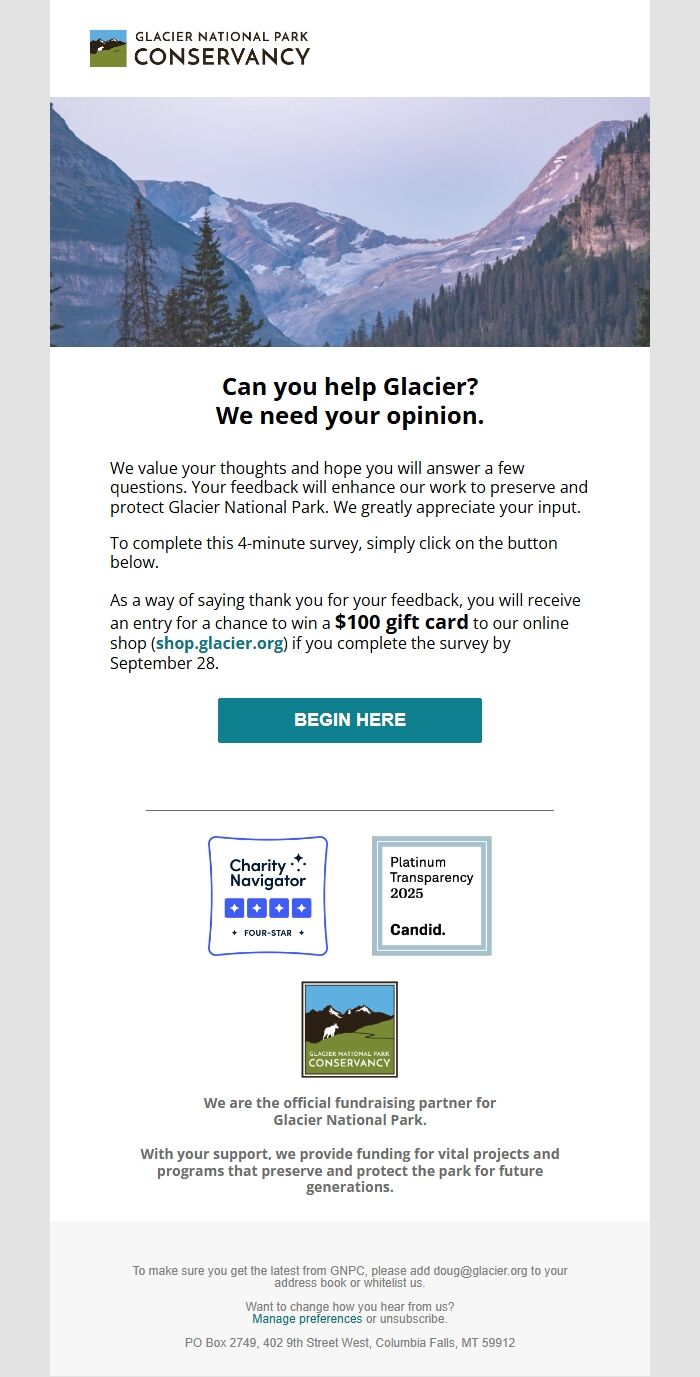
Task: Tap the BEGIN HERE survey button
Action: [x=350, y=720]
